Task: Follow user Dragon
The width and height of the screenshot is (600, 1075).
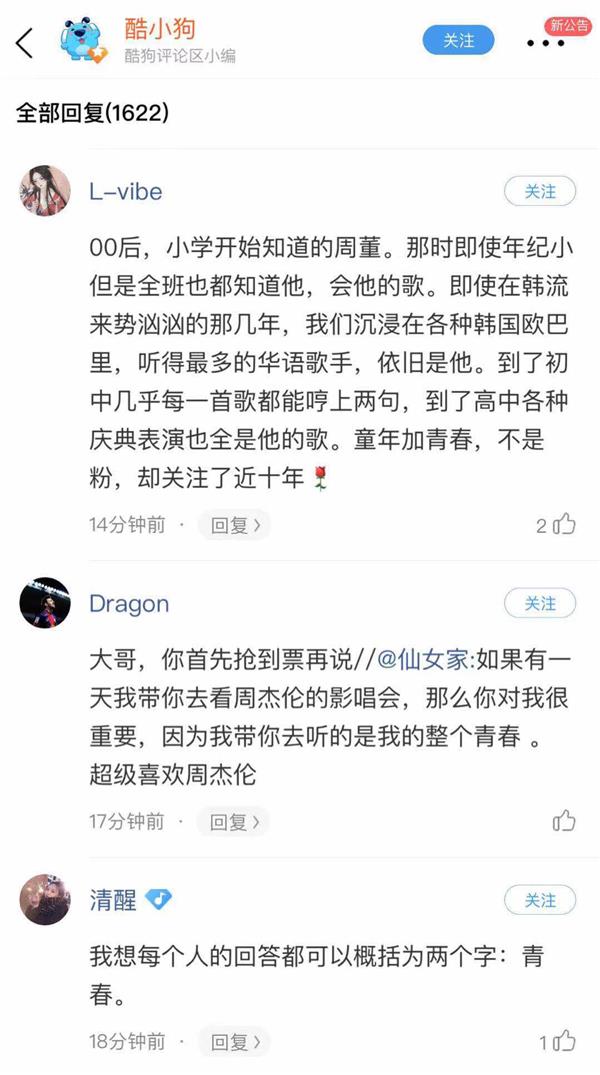Action: pyautogui.click(x=540, y=603)
